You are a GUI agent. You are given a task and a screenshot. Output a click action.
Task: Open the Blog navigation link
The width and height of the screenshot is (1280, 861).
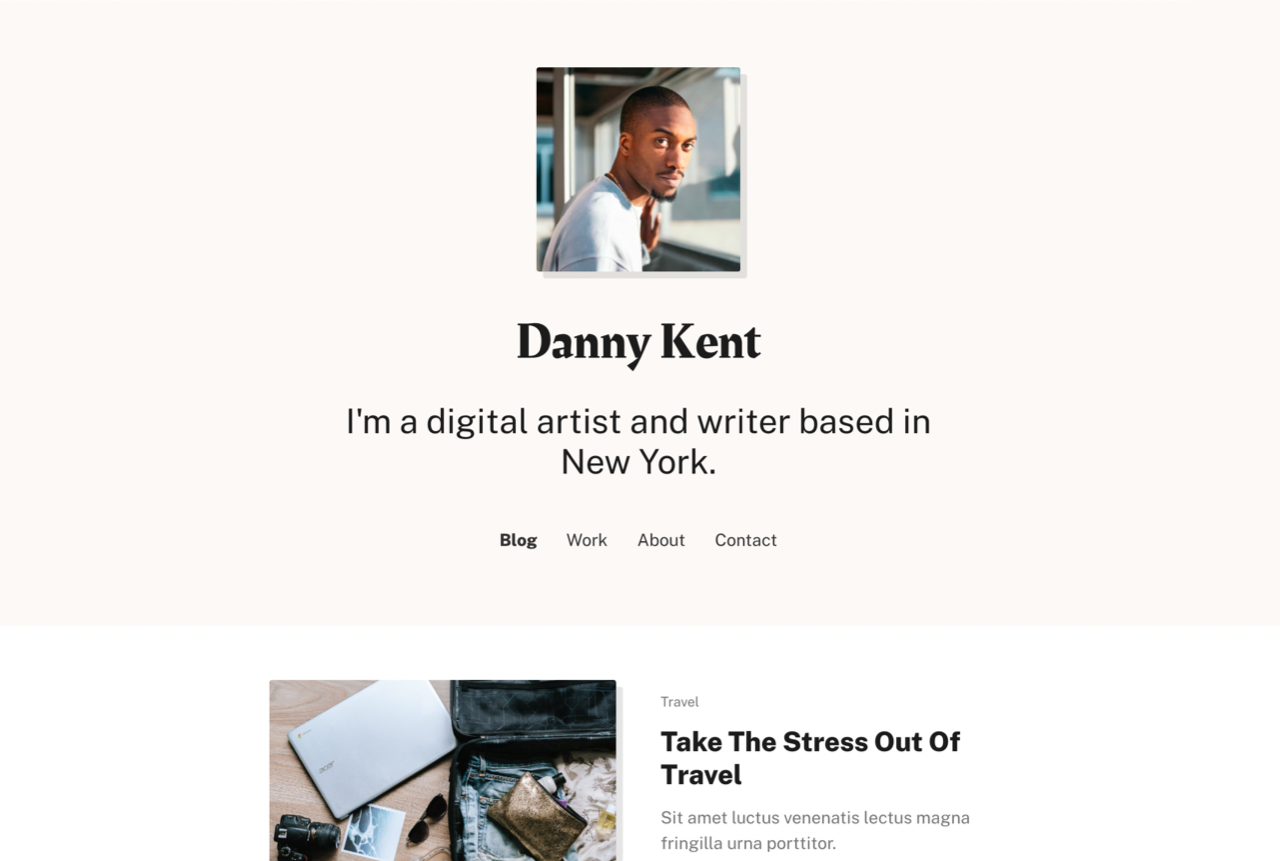(x=518, y=540)
